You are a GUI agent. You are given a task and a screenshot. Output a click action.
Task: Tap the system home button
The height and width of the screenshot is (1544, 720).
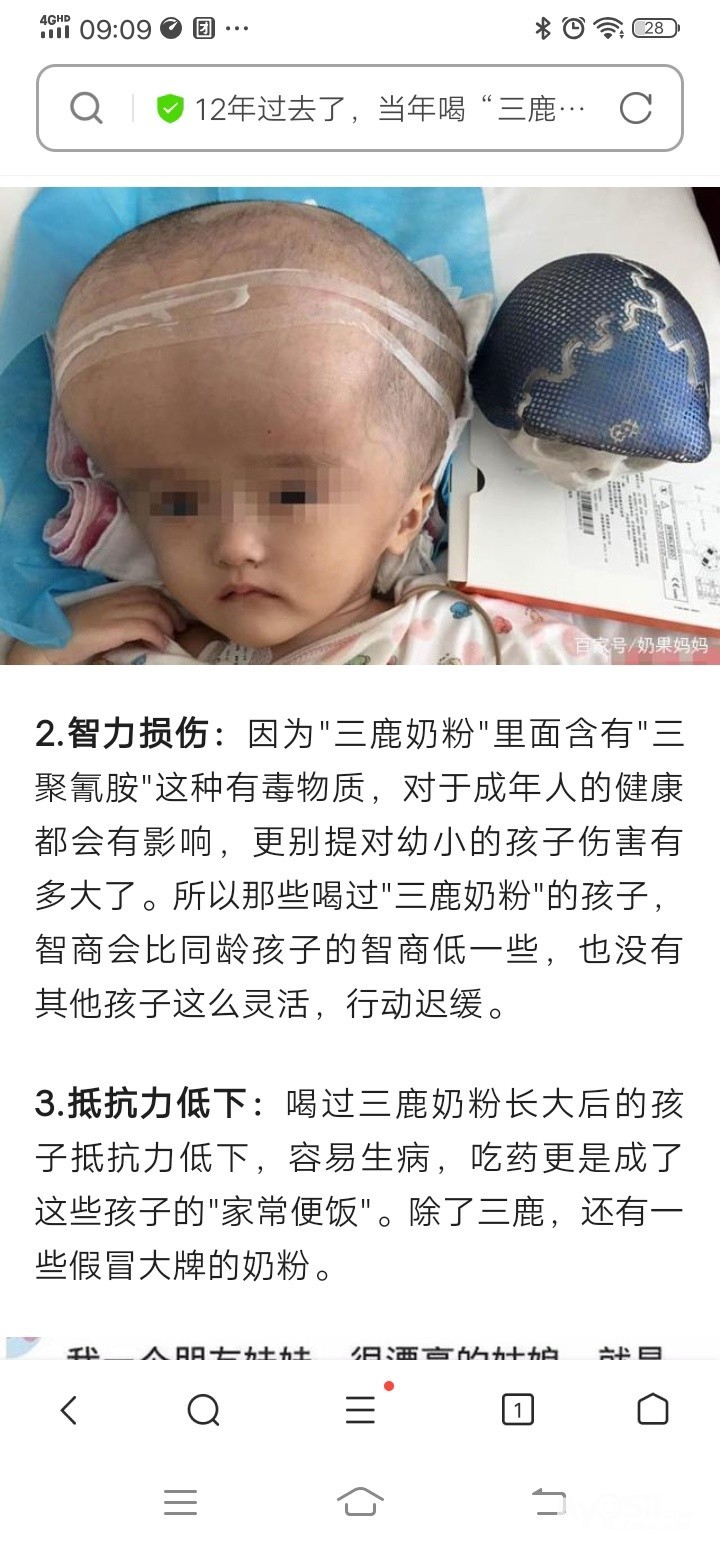pos(360,1502)
